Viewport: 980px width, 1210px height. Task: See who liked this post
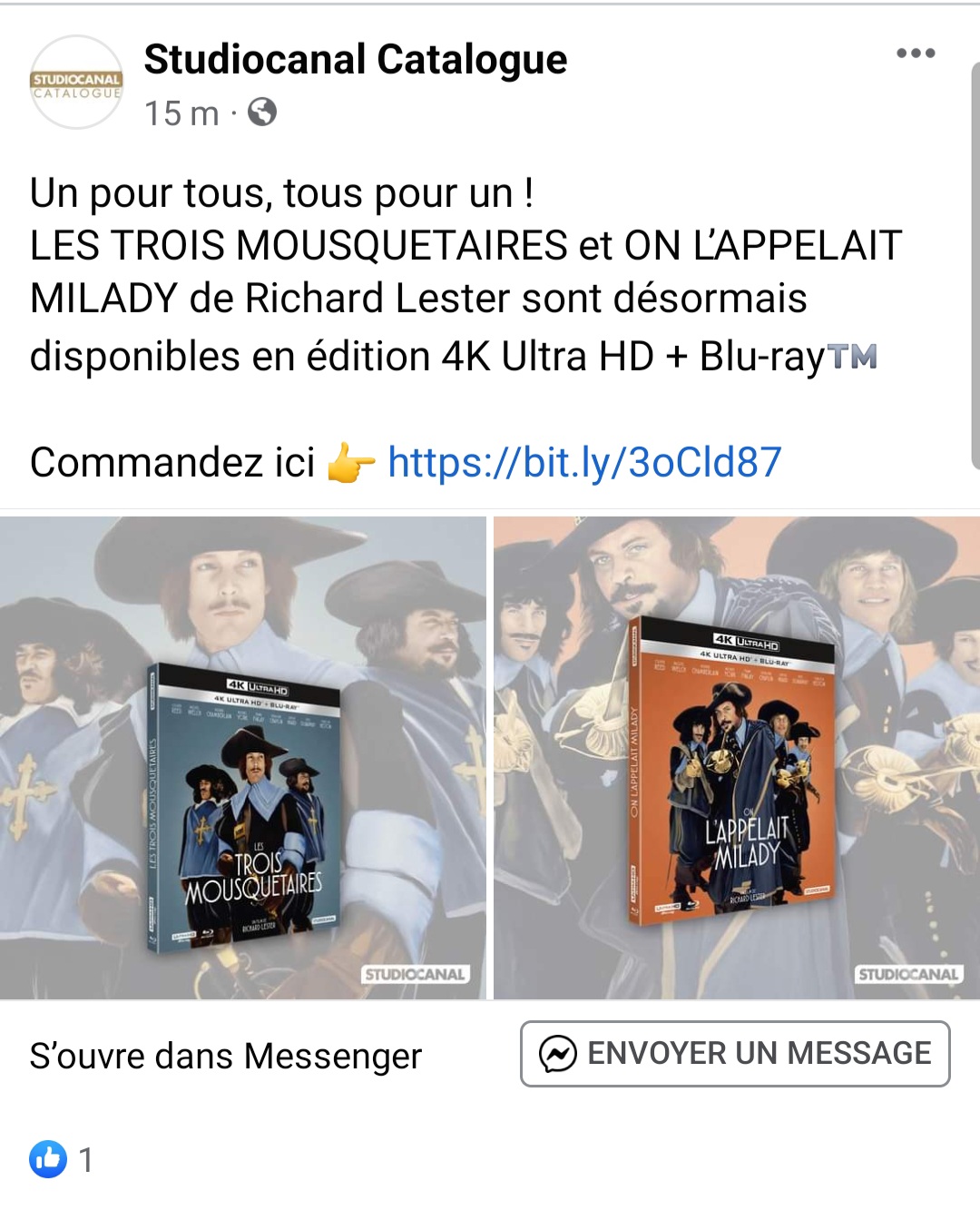(x=61, y=1159)
